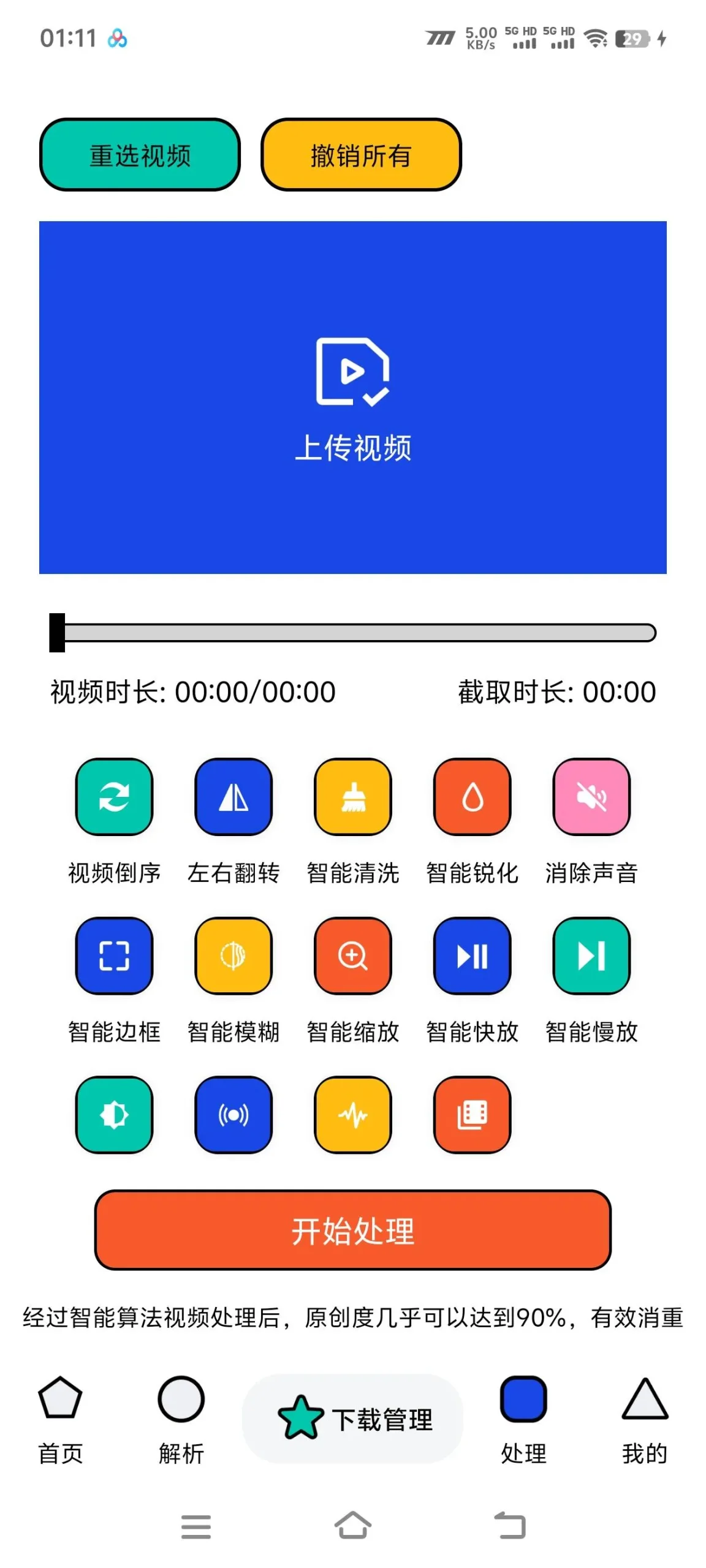Screen dimensions: 706x1568
Task: Select the 智能快放 speed-up tool
Action: coord(471,957)
